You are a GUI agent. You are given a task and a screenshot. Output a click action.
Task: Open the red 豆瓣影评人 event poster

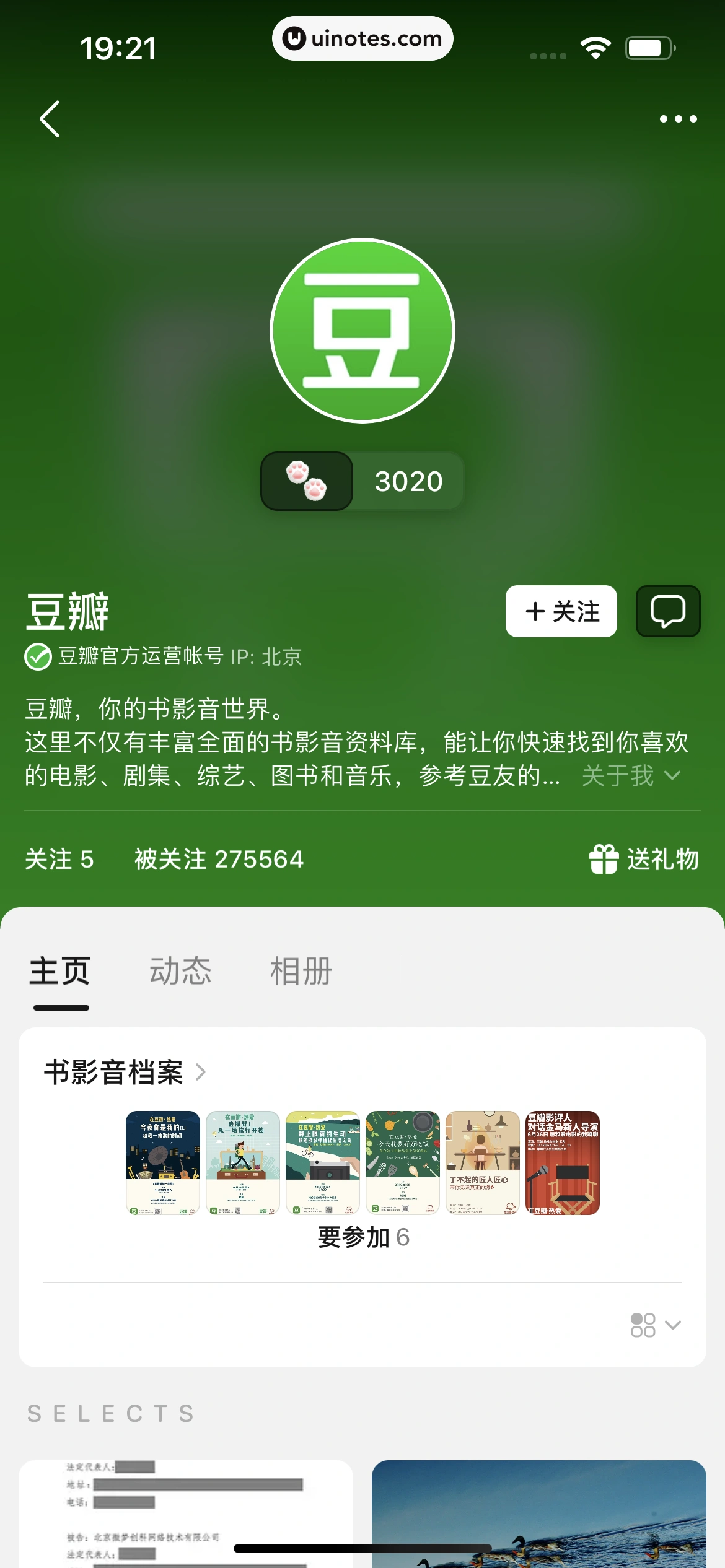click(x=562, y=1162)
